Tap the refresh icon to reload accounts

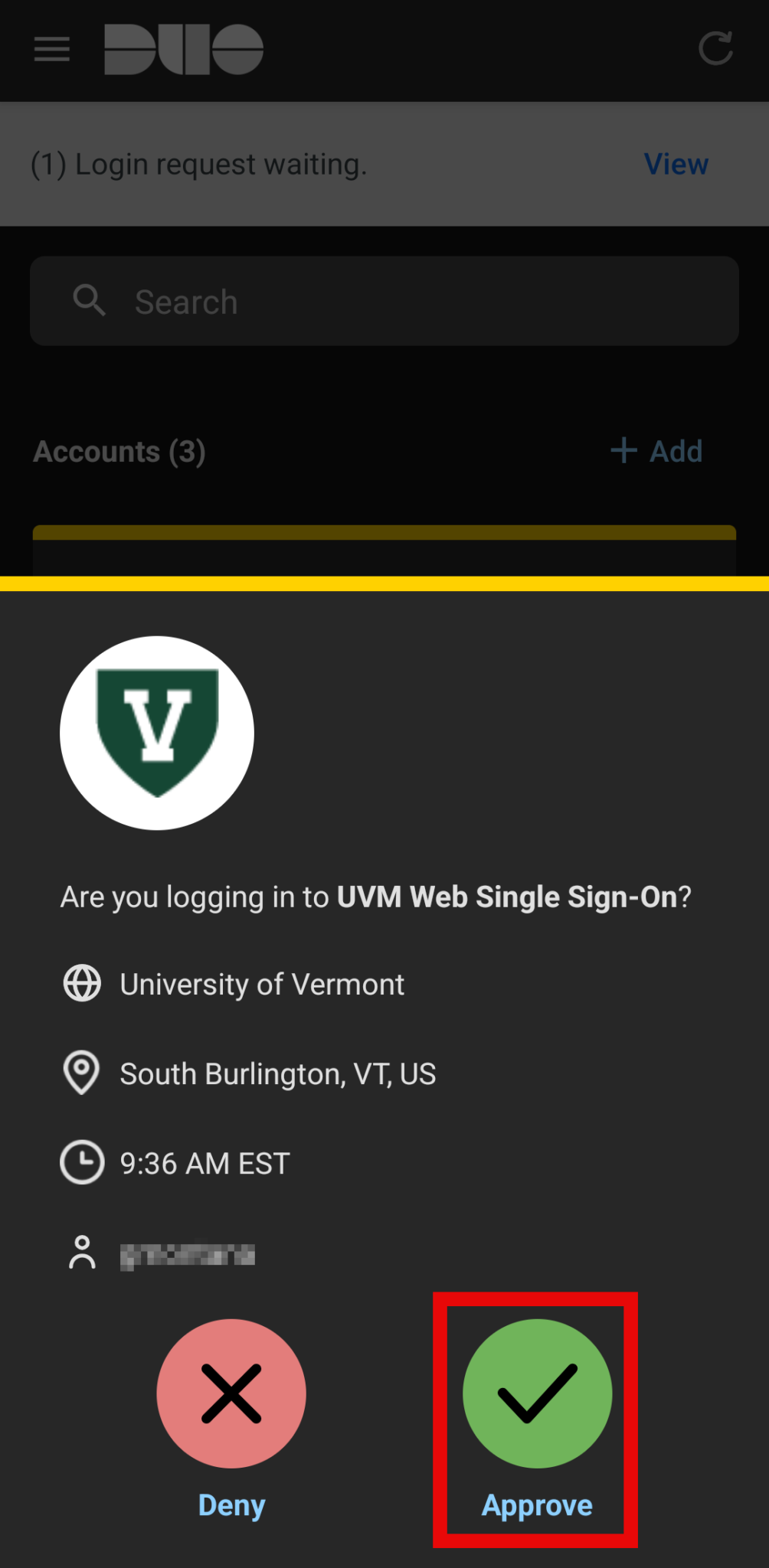(x=715, y=48)
